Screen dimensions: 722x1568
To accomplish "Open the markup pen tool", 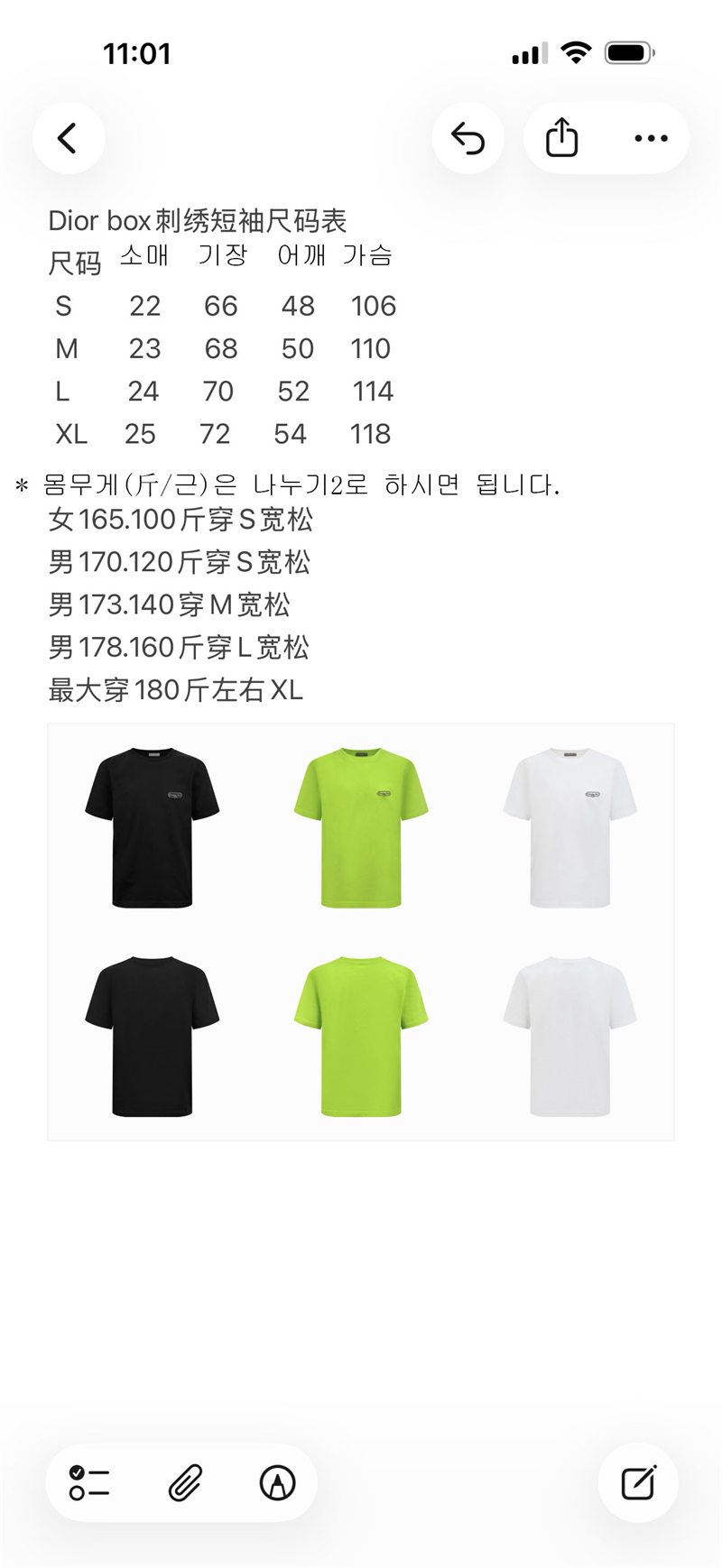I will 277,1482.
